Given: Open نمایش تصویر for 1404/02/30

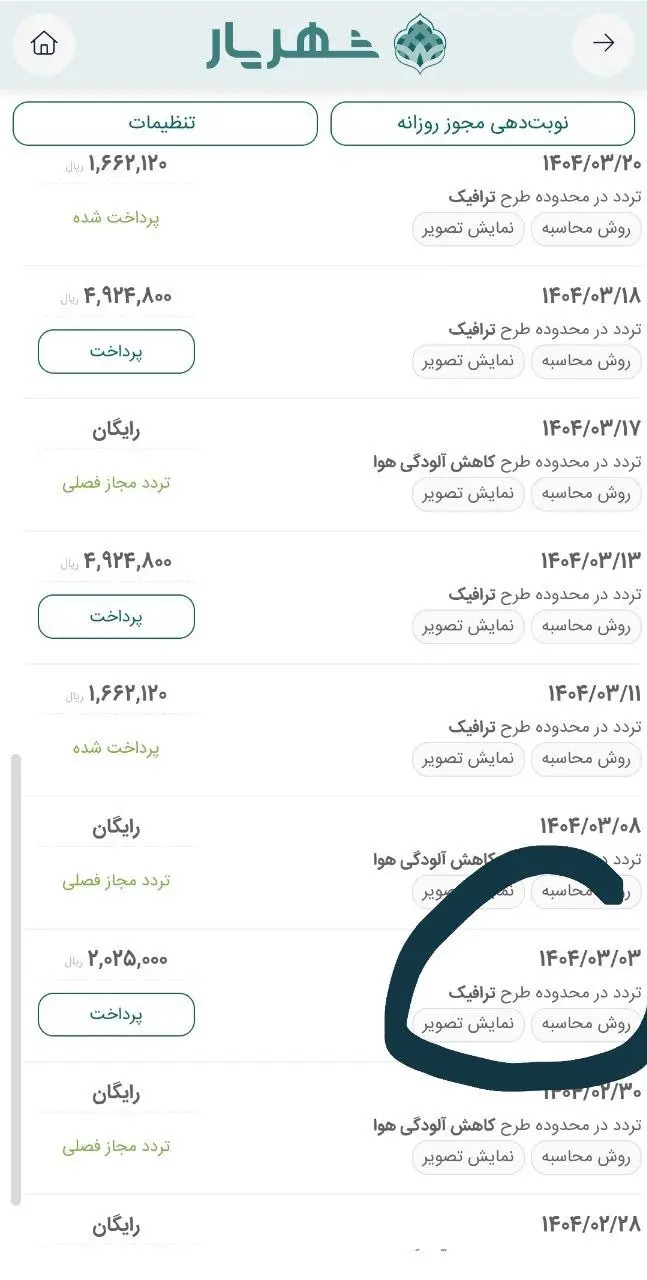Looking at the screenshot, I should click(468, 1157).
